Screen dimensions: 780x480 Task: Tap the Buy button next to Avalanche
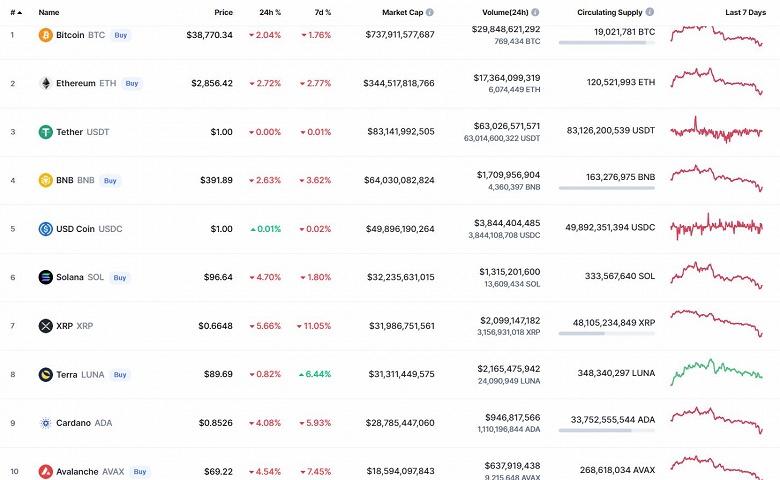coord(140,471)
